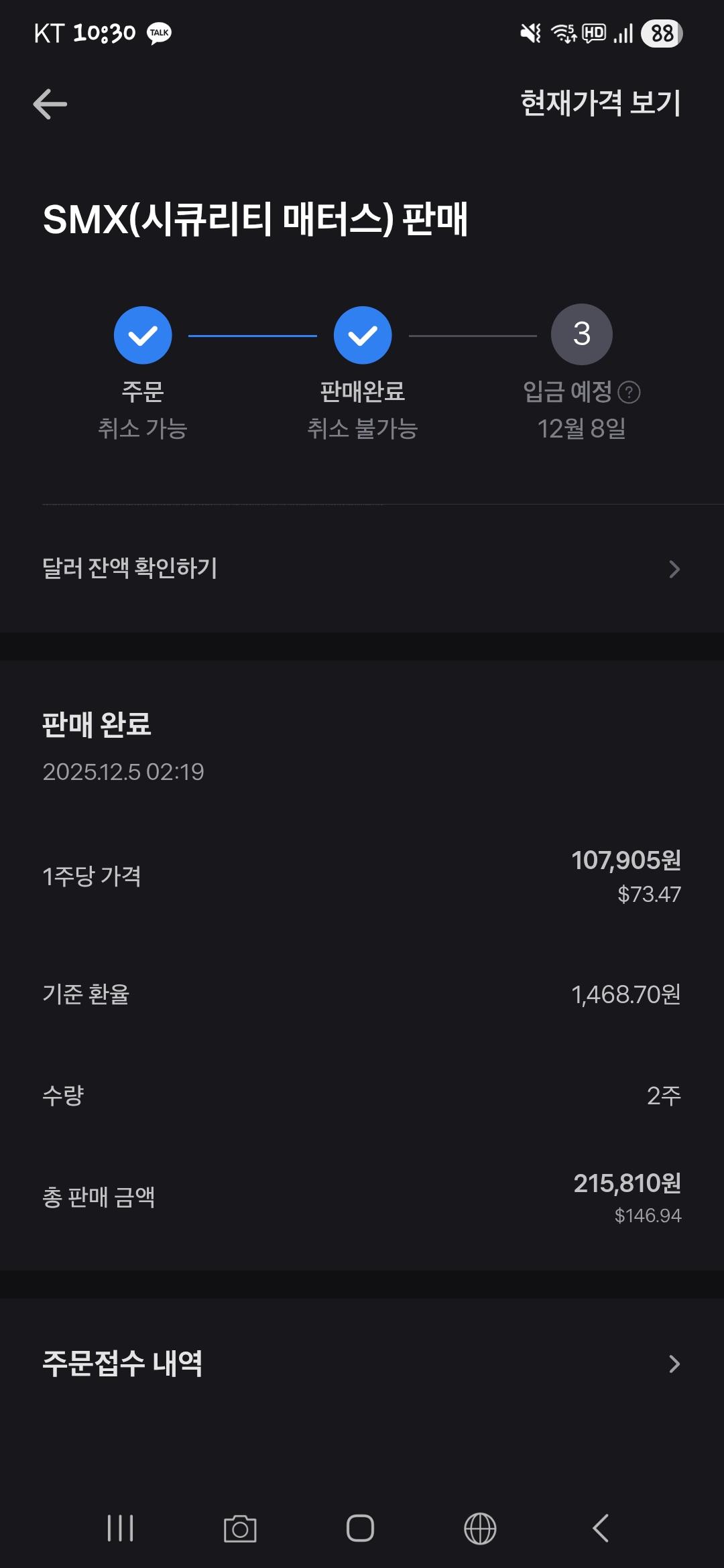Open 주문접수 내역 details
724x1568 pixels.
(362, 1364)
